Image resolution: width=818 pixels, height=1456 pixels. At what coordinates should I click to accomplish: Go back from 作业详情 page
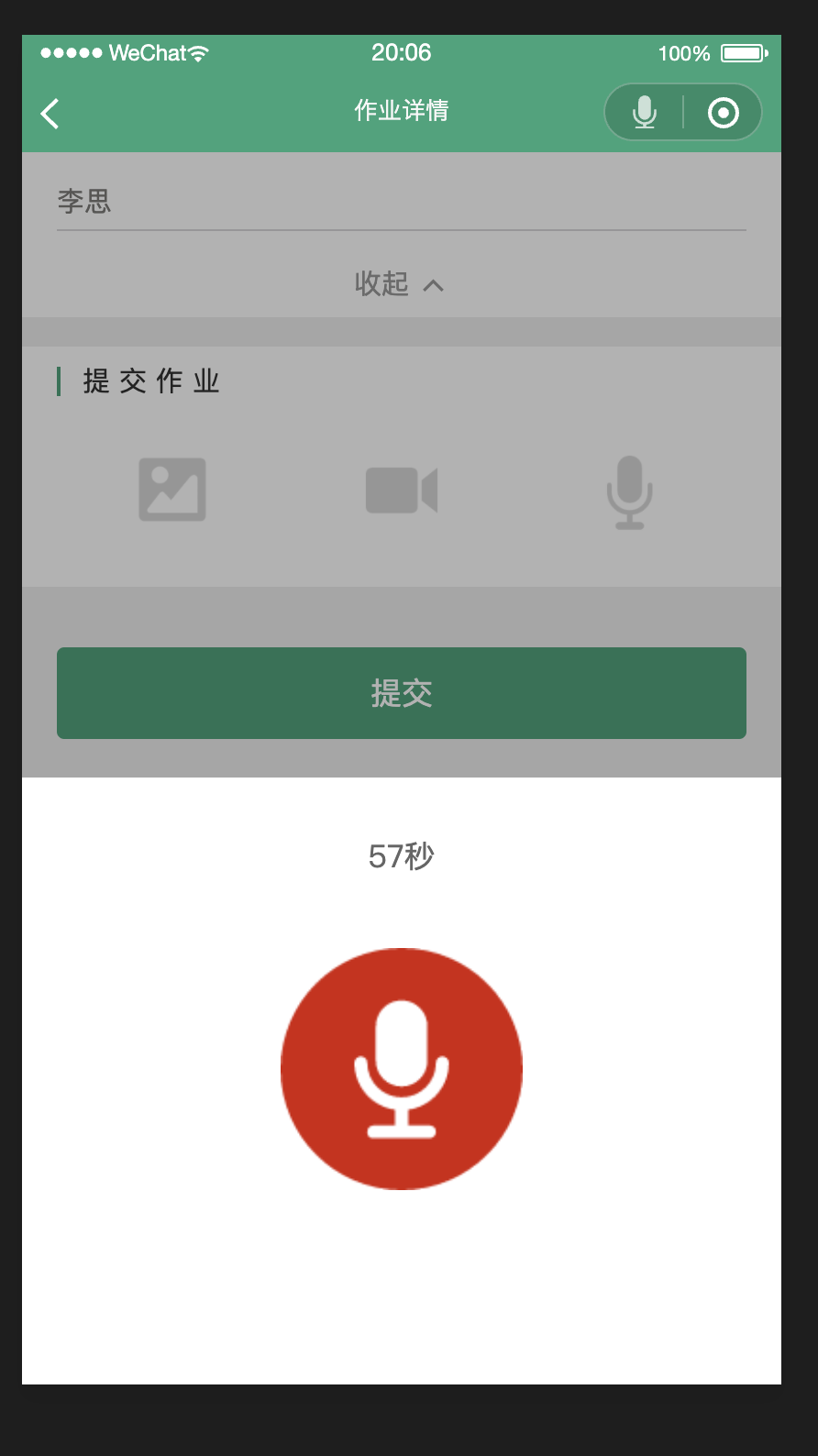pyautogui.click(x=50, y=114)
